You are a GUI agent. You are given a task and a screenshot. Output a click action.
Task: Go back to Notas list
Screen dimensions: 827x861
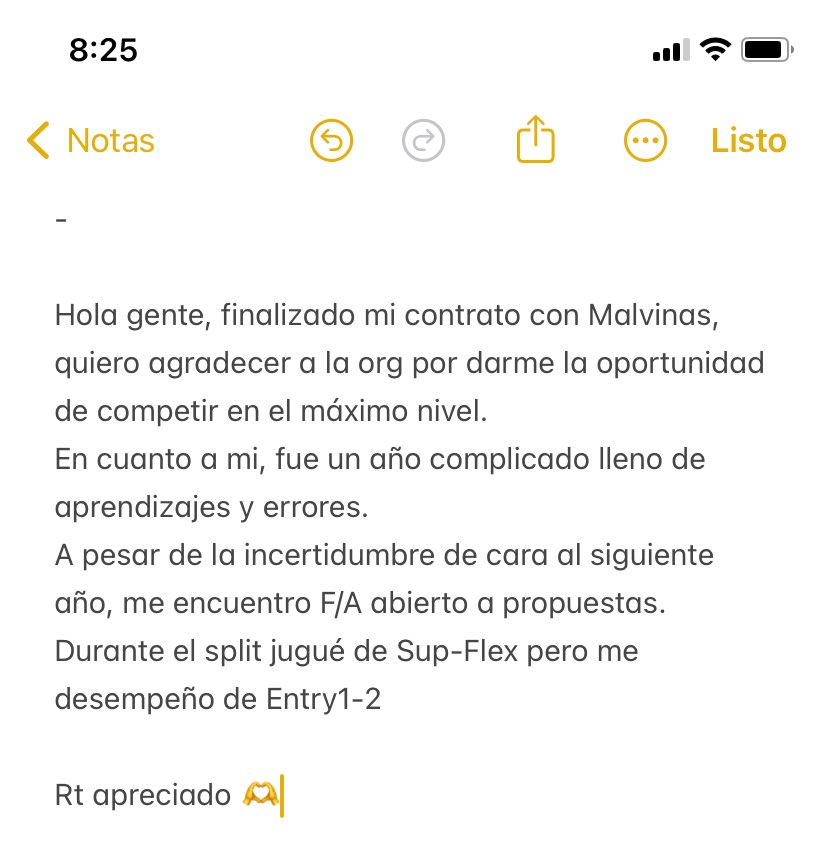(x=91, y=141)
